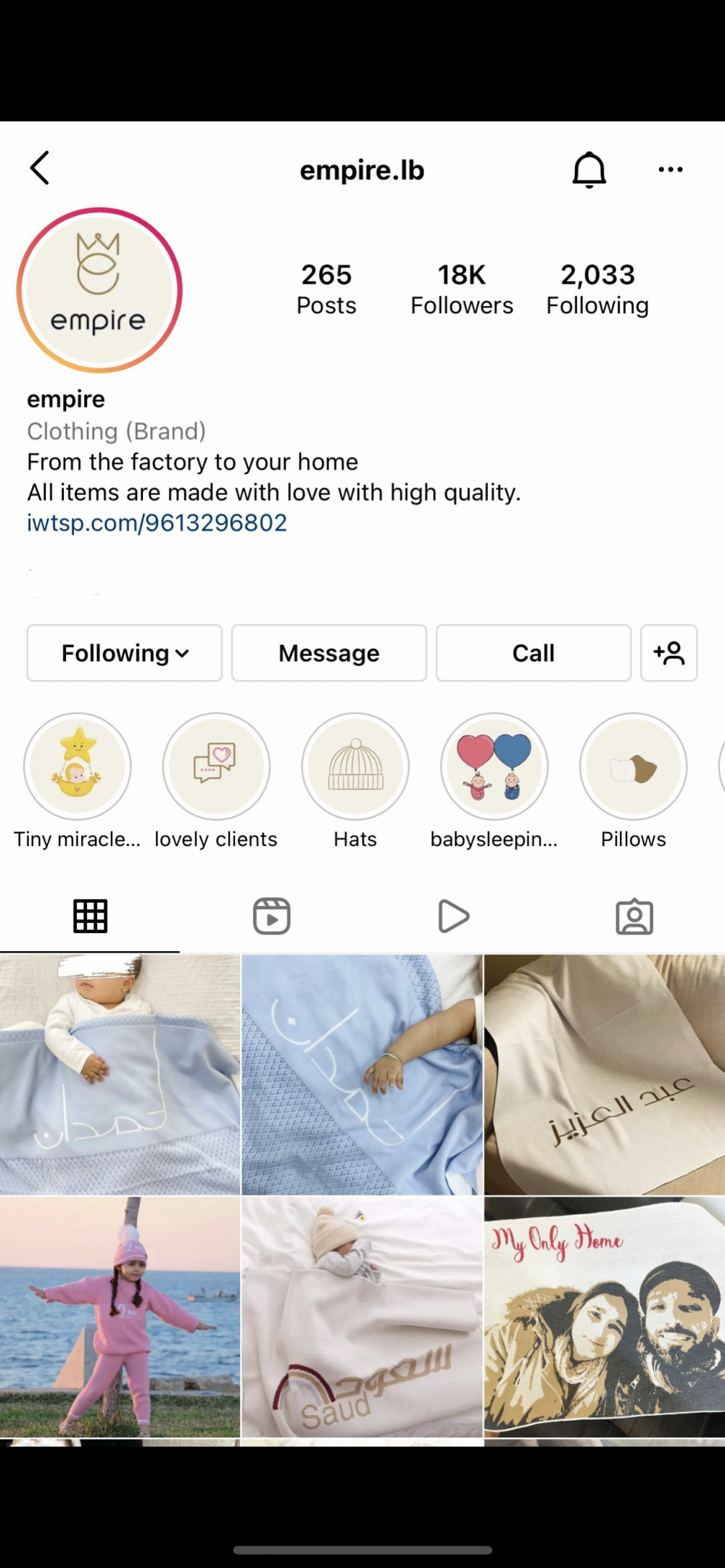Image resolution: width=725 pixels, height=1568 pixels.
Task: Tap the Message button
Action: [329, 653]
